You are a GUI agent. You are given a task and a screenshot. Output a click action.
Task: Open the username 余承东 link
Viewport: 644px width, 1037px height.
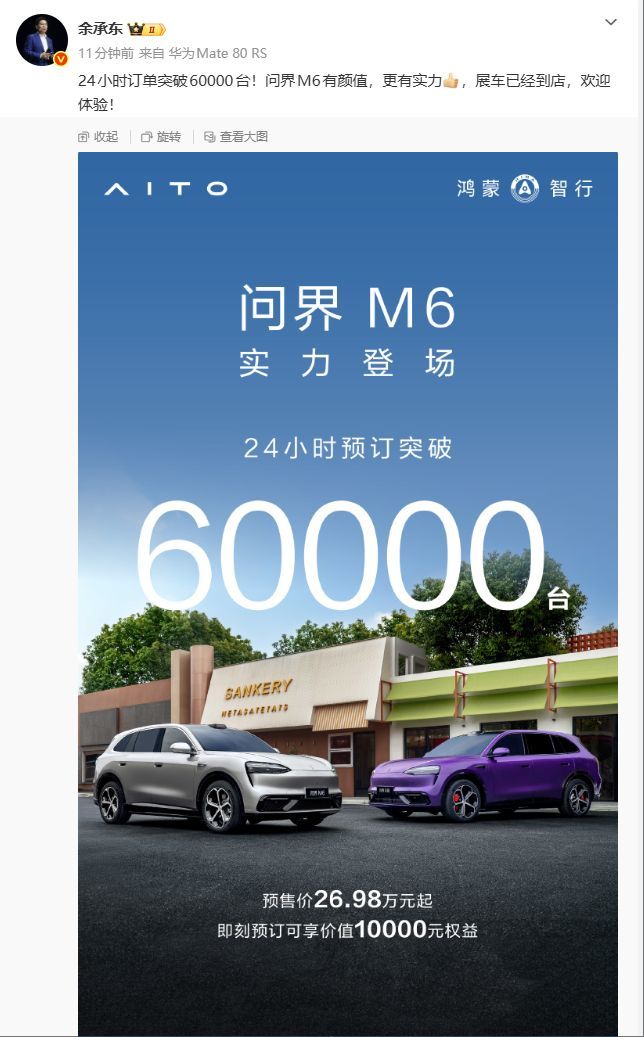pyautogui.click(x=99, y=28)
